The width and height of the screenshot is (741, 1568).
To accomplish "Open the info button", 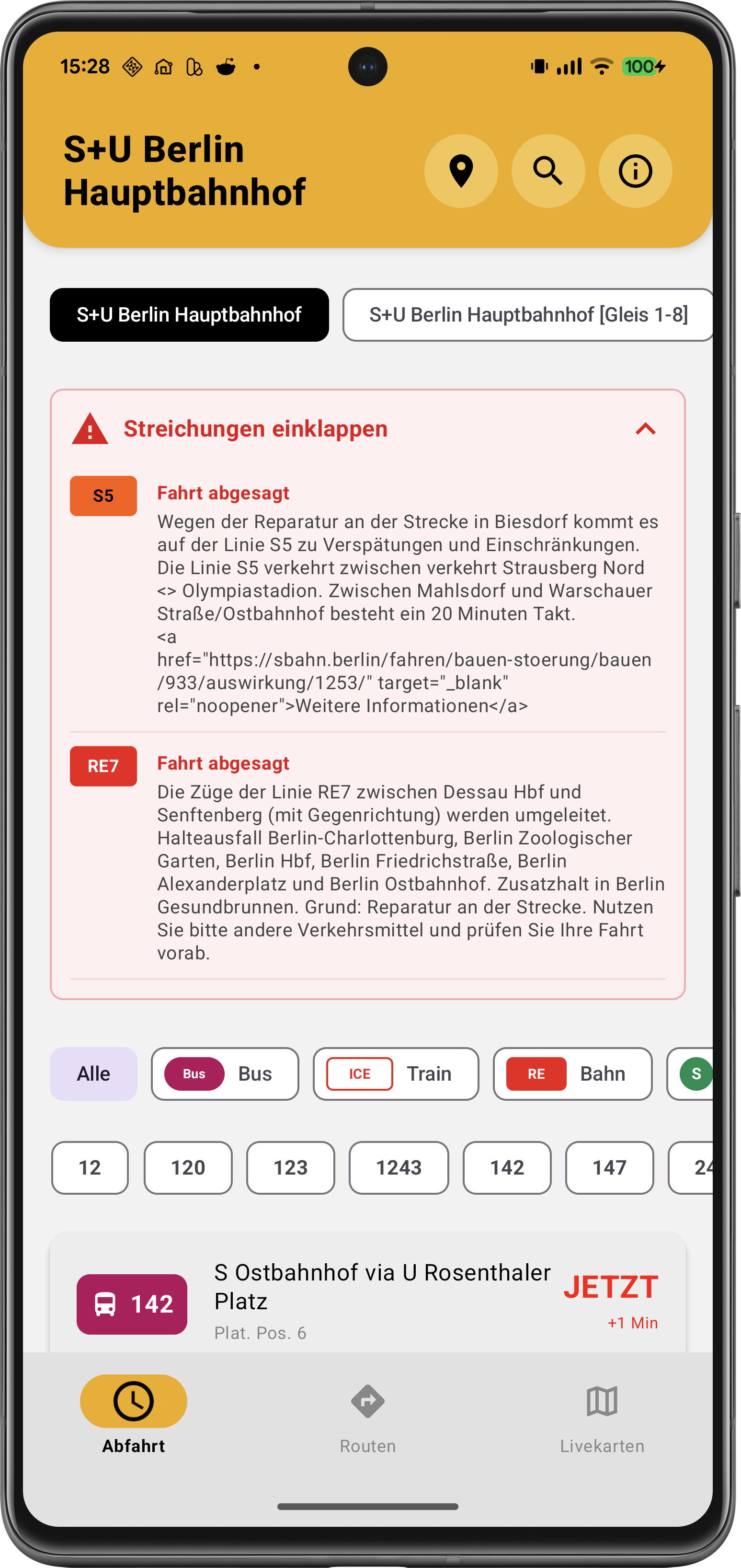I will pyautogui.click(x=635, y=171).
